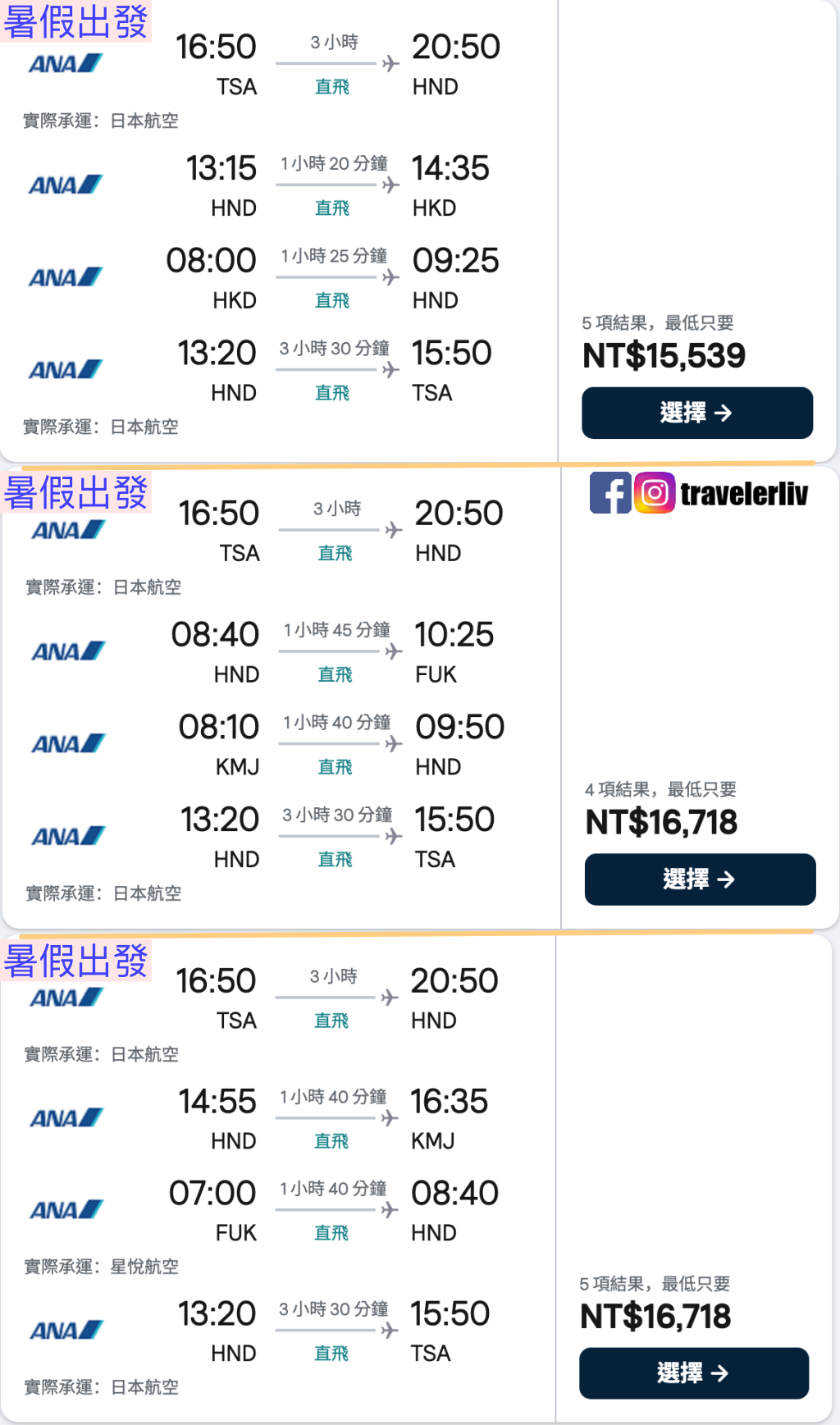Expand details for the NT$15,539 itinerary
This screenshot has height=1425, width=840.
pos(696,413)
